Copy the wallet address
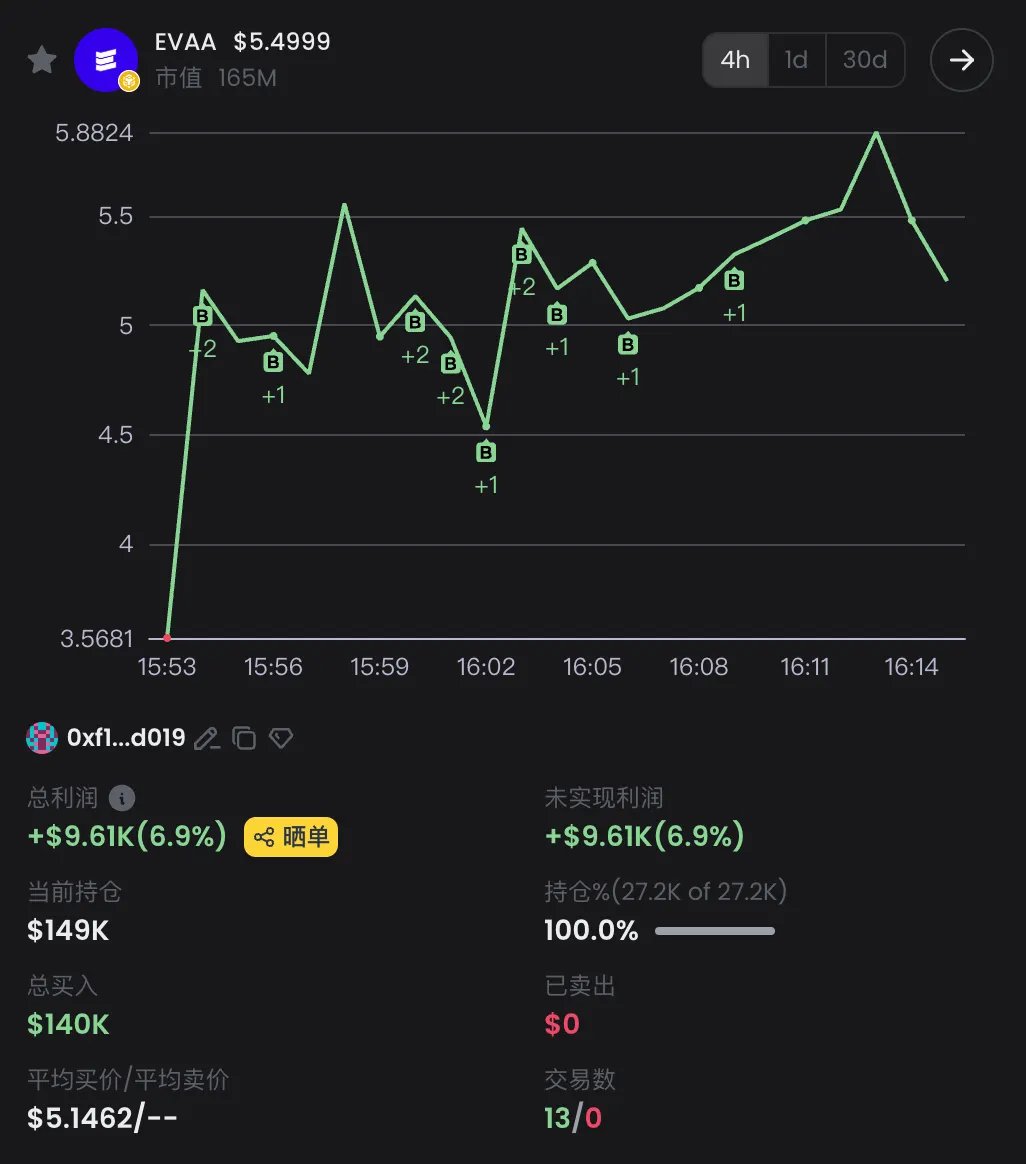The width and height of the screenshot is (1026, 1164). click(x=244, y=739)
